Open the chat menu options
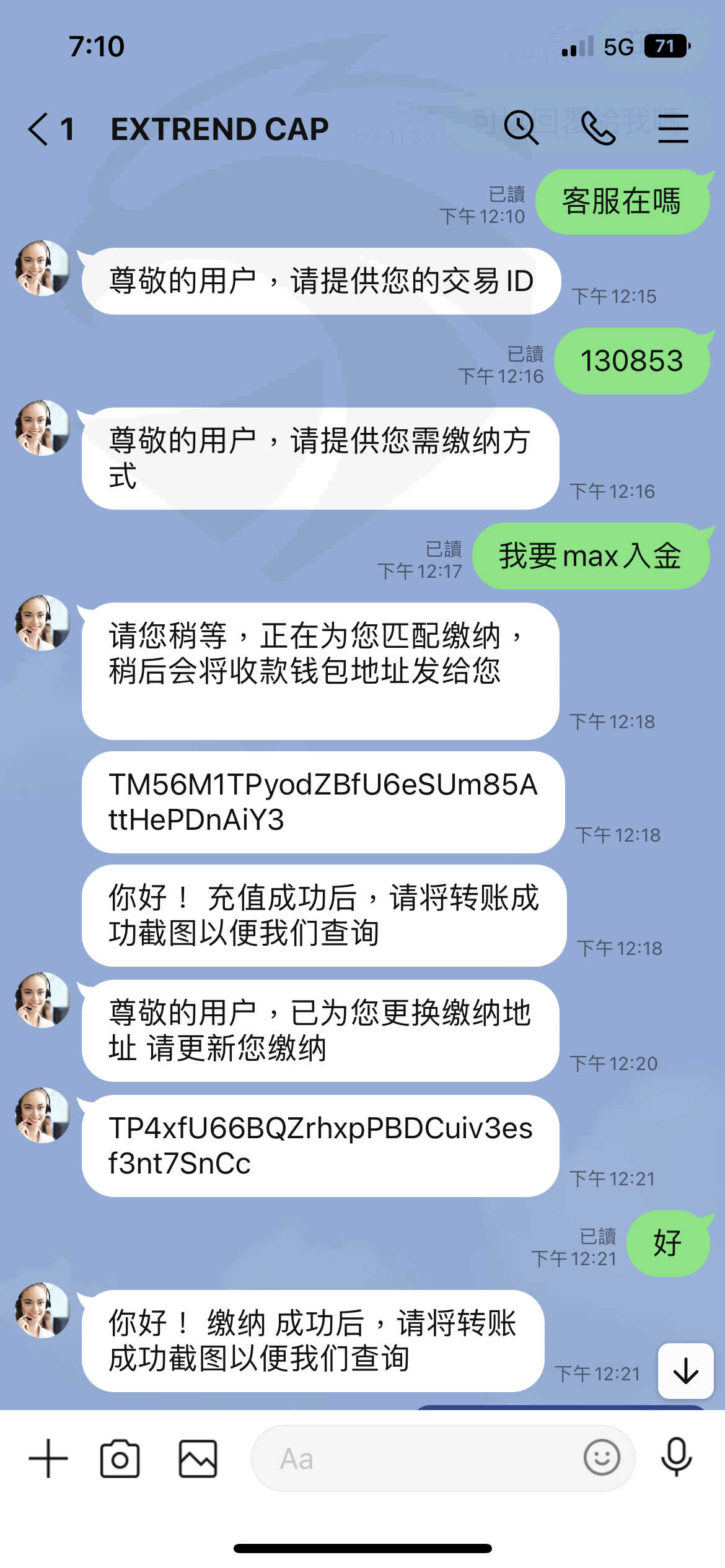The image size is (725, 1568). (673, 128)
